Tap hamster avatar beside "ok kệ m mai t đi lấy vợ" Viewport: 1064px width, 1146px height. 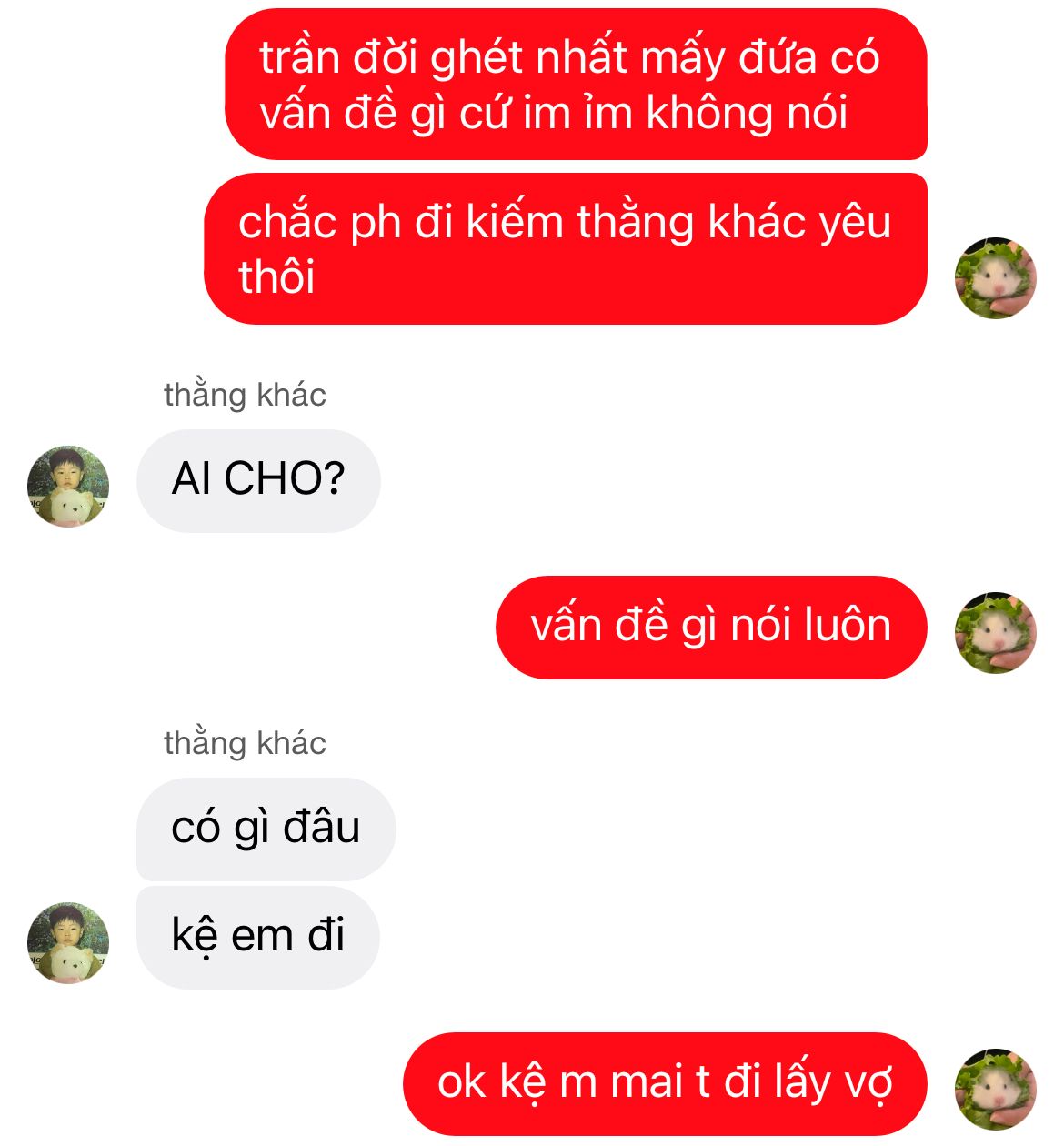coord(996,1089)
